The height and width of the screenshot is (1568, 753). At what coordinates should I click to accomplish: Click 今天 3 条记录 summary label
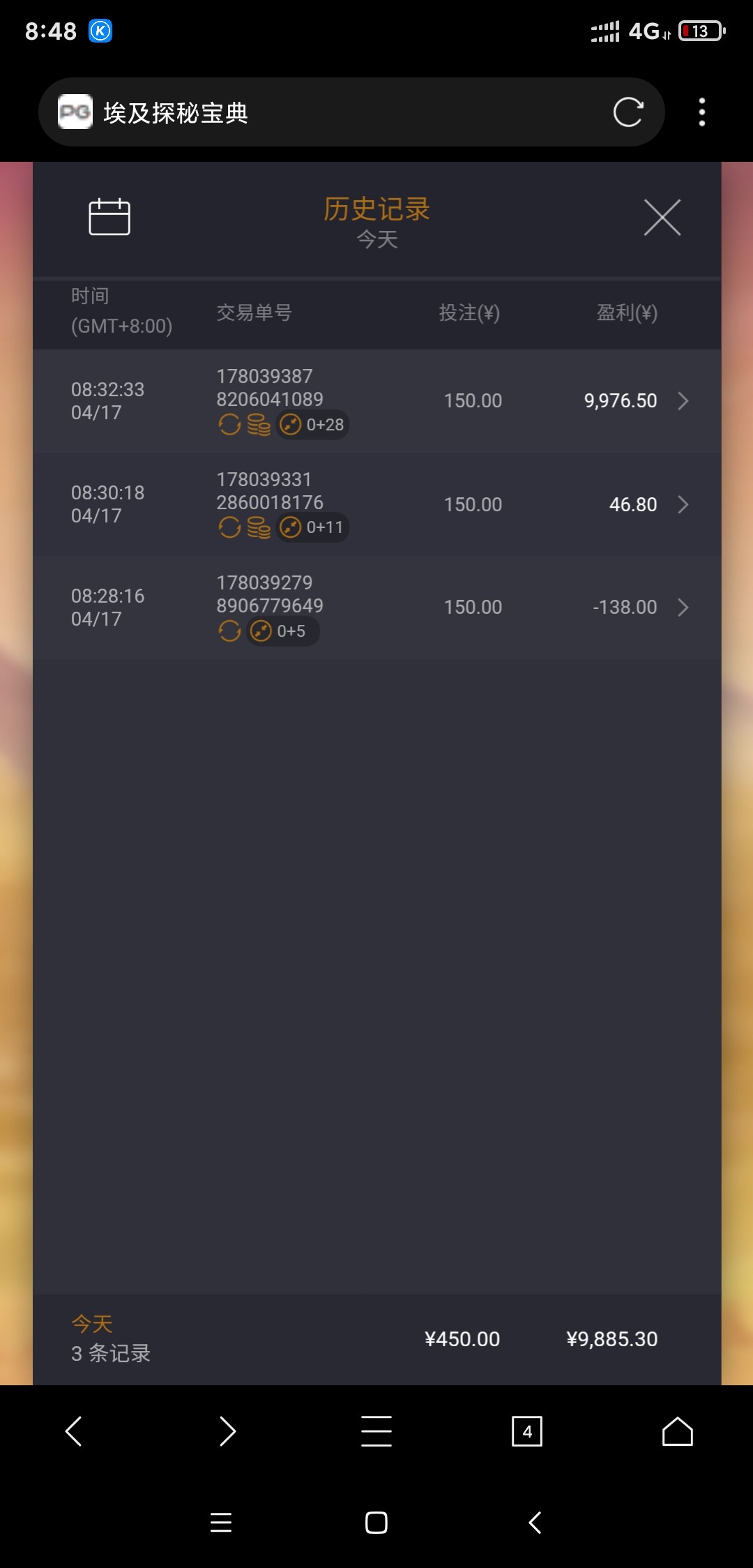[110, 1334]
